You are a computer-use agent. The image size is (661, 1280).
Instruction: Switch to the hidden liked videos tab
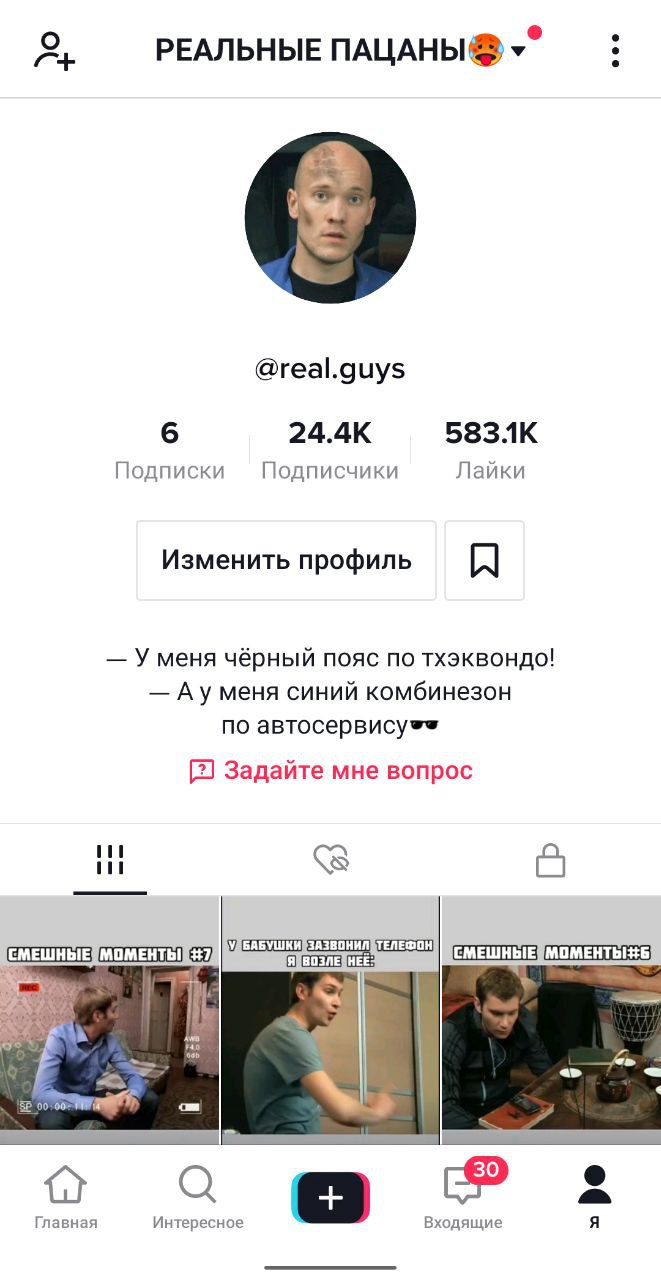(330, 859)
